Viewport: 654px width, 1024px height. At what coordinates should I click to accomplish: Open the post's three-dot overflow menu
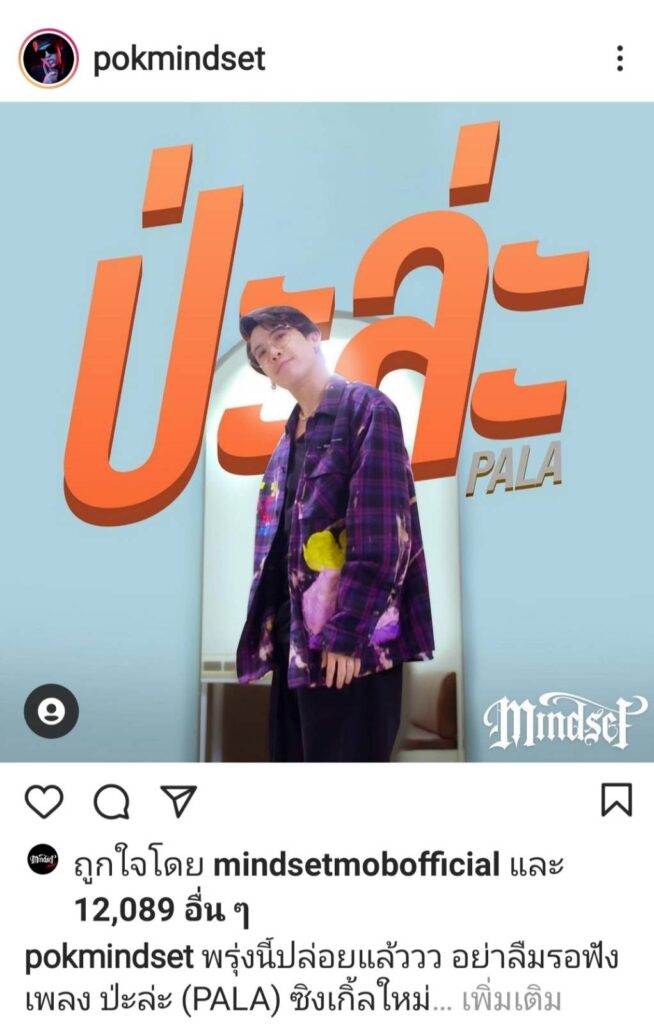click(620, 59)
